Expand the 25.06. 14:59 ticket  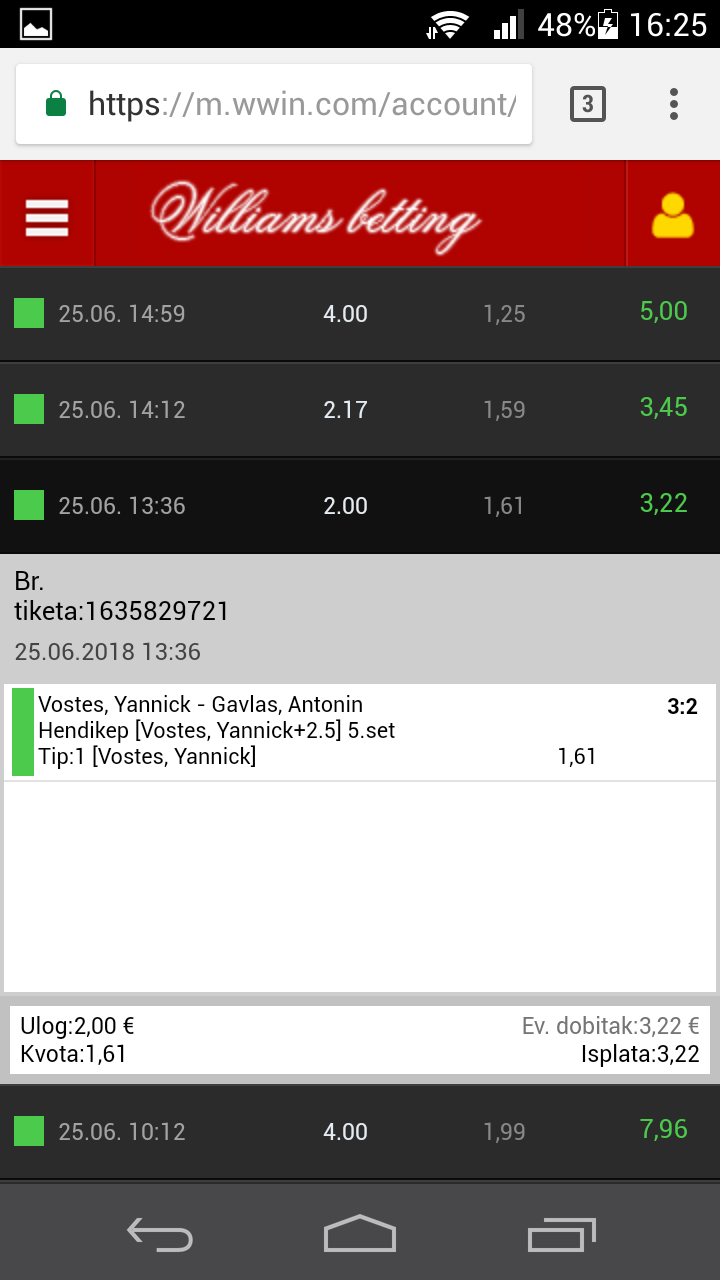click(360, 314)
